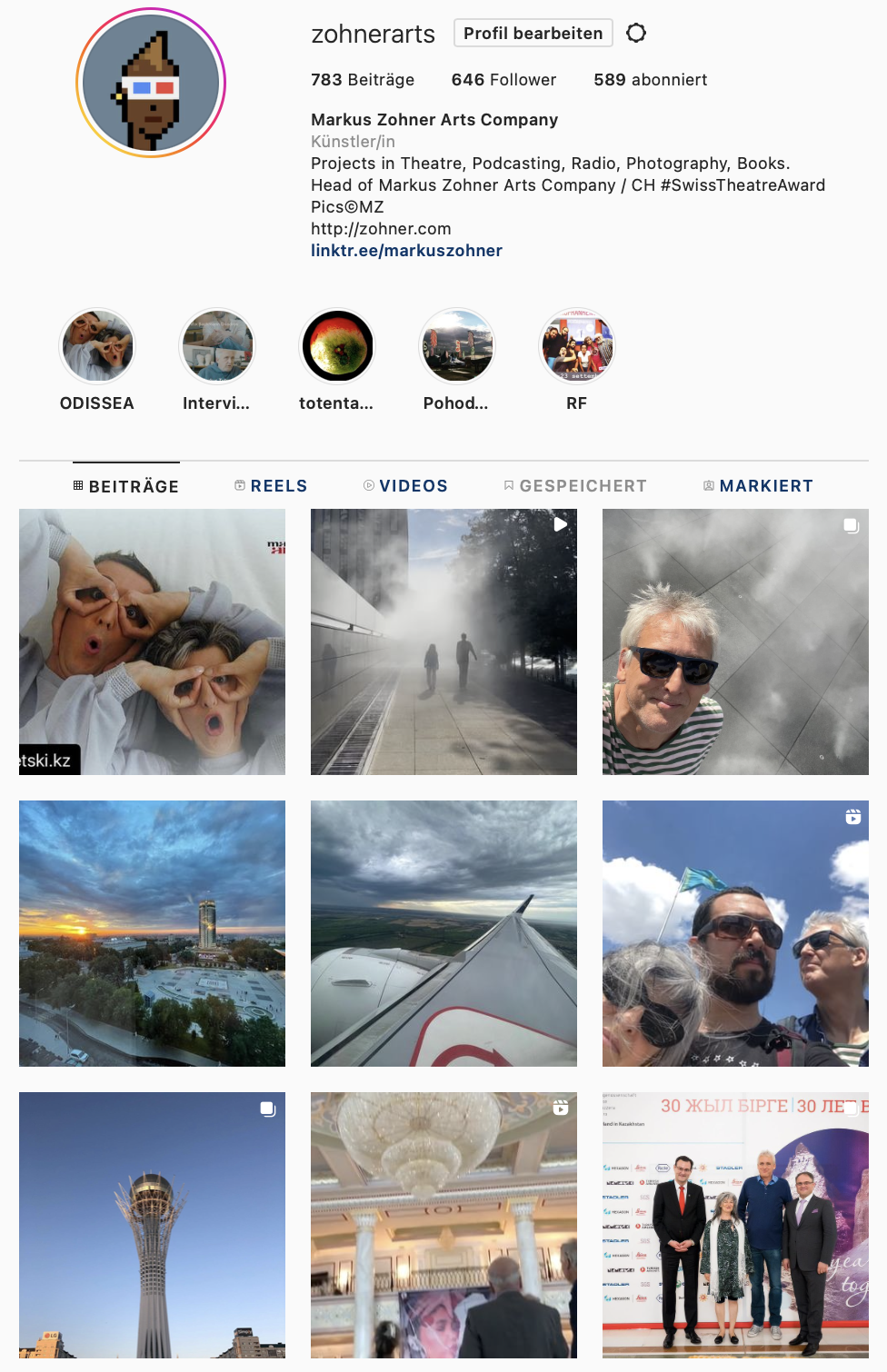View the airplane wing photo post
The height and width of the screenshot is (1372, 887).
coord(443,933)
